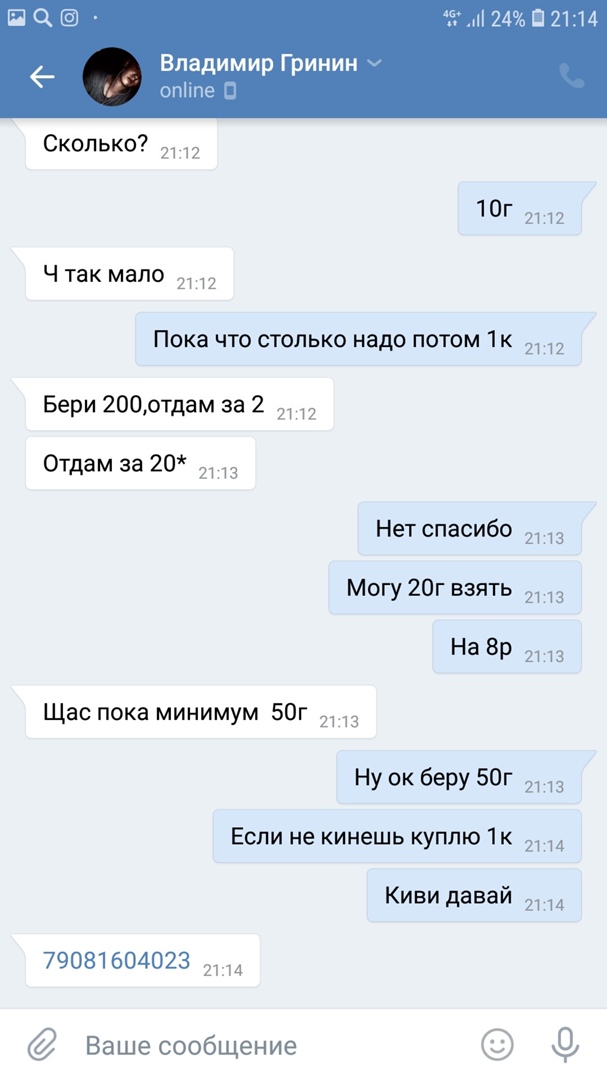Image resolution: width=607 pixels, height=1080 pixels.
Task: Tap the phone number link 79081604023
Action: (116, 961)
